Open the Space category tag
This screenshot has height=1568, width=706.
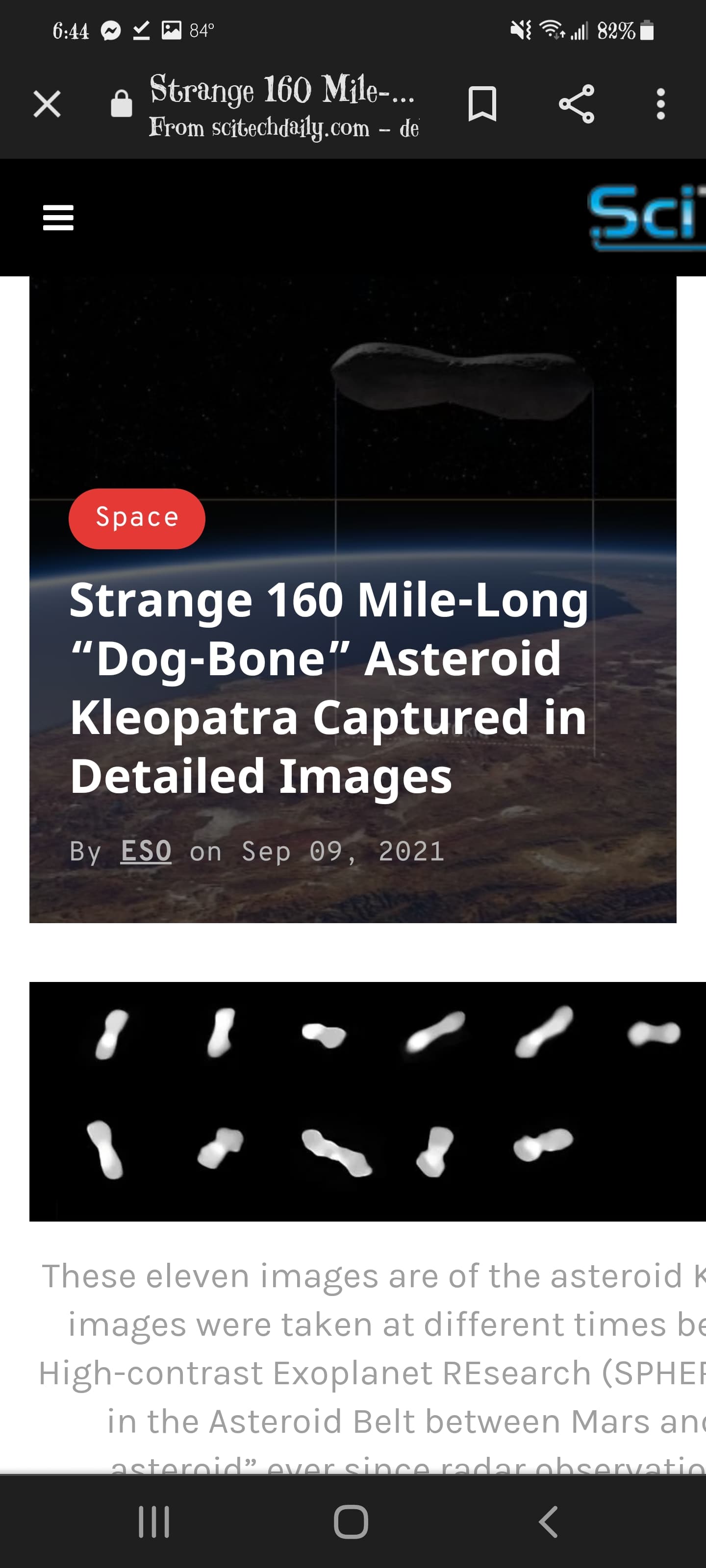tap(136, 518)
